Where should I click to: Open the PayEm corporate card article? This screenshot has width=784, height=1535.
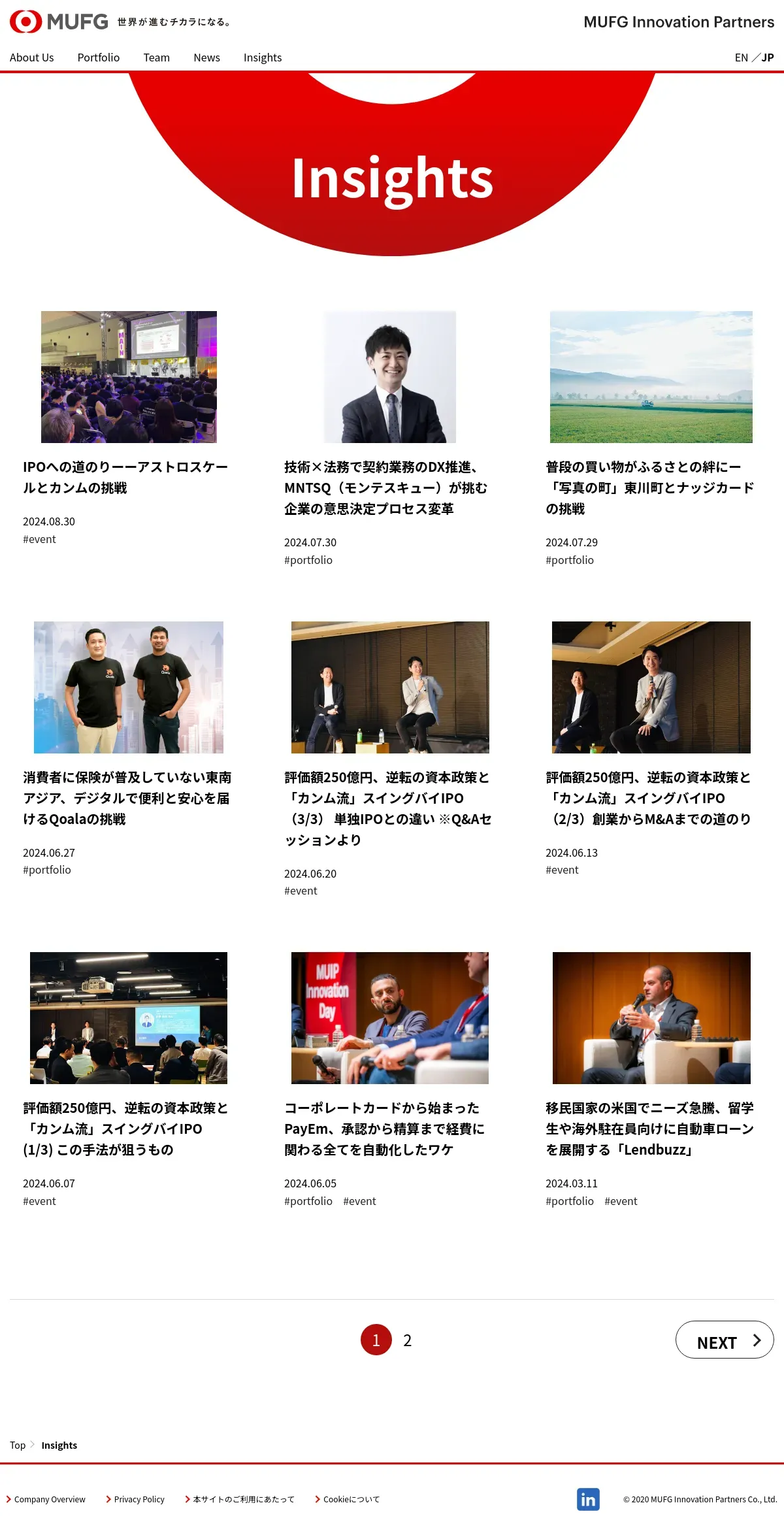coord(385,1129)
